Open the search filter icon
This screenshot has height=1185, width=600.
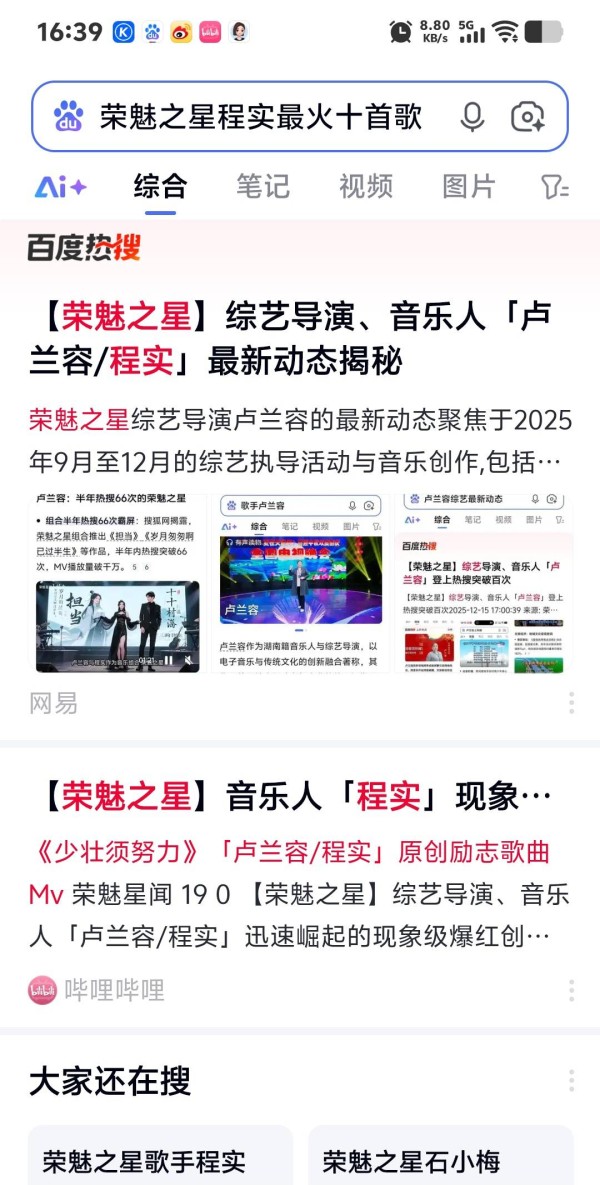pos(554,186)
